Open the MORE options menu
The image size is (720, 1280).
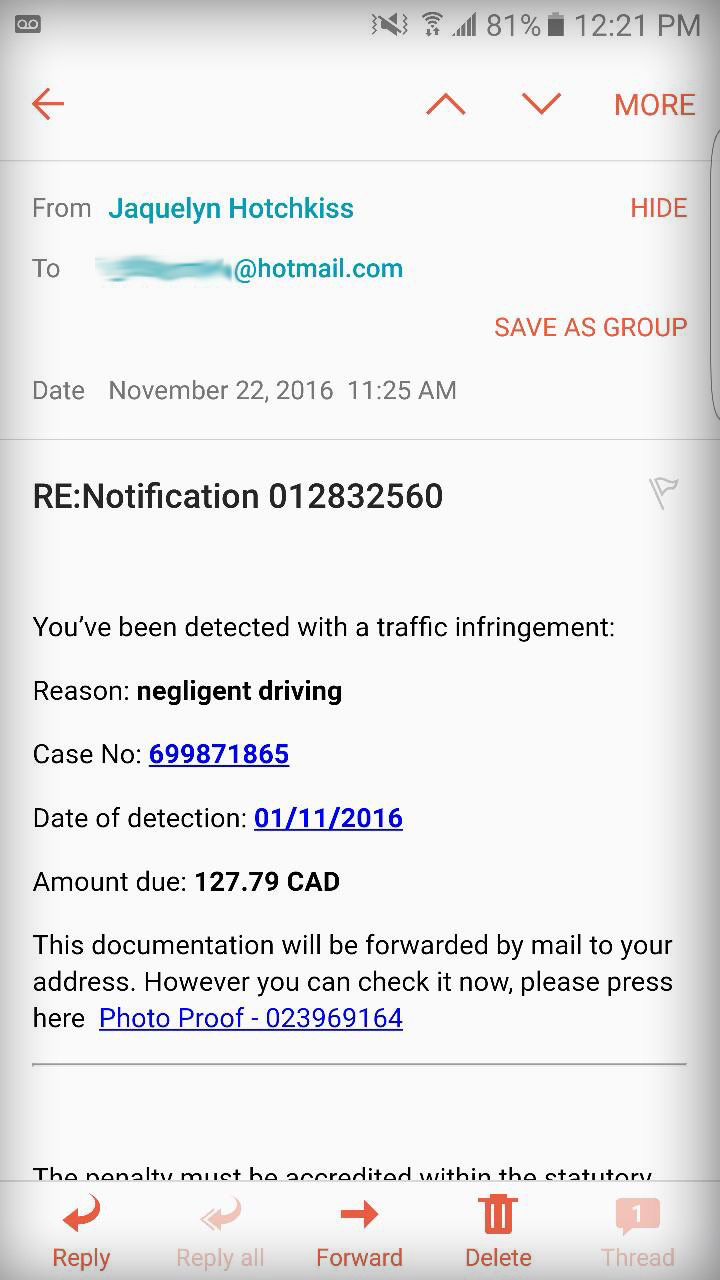[x=654, y=105]
